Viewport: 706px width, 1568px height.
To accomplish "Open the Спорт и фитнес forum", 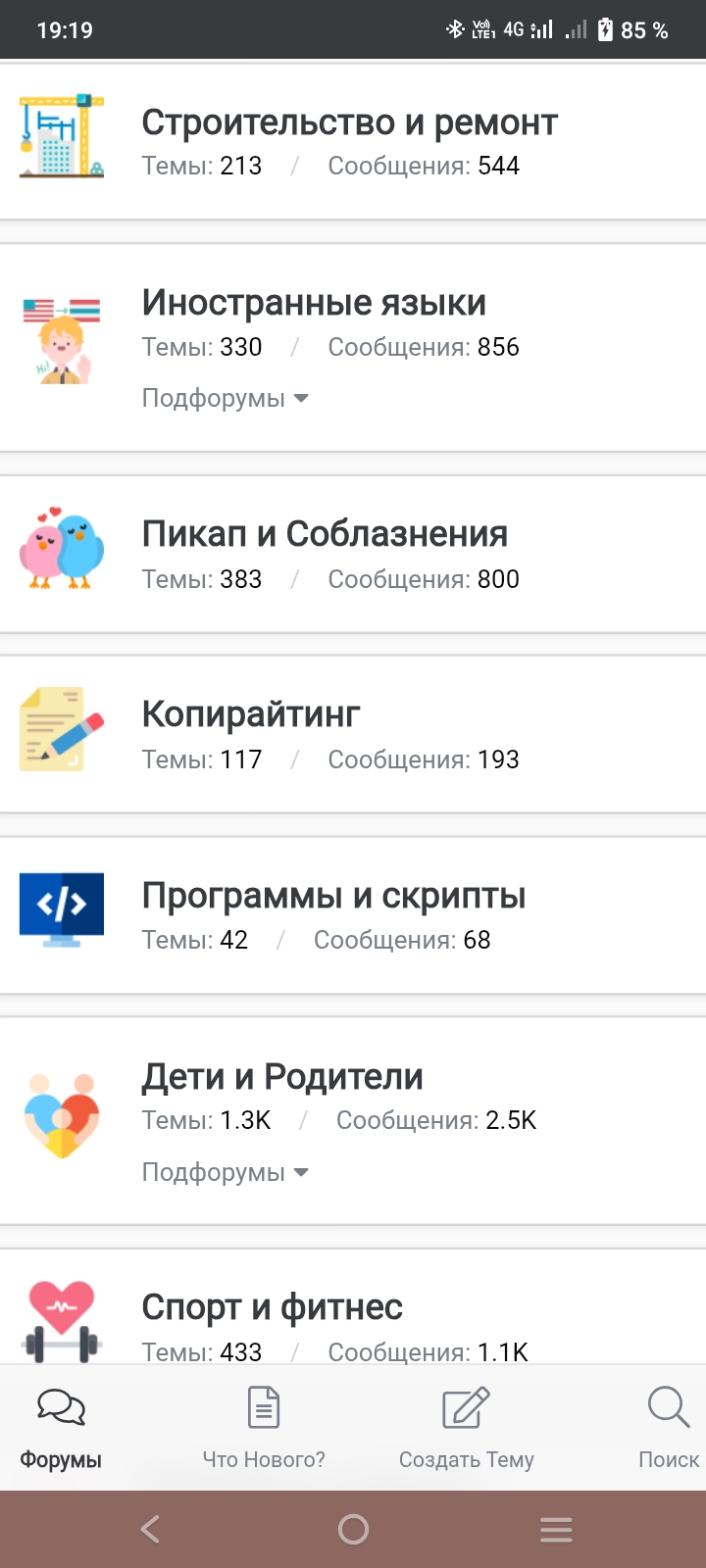I will point(273,1307).
